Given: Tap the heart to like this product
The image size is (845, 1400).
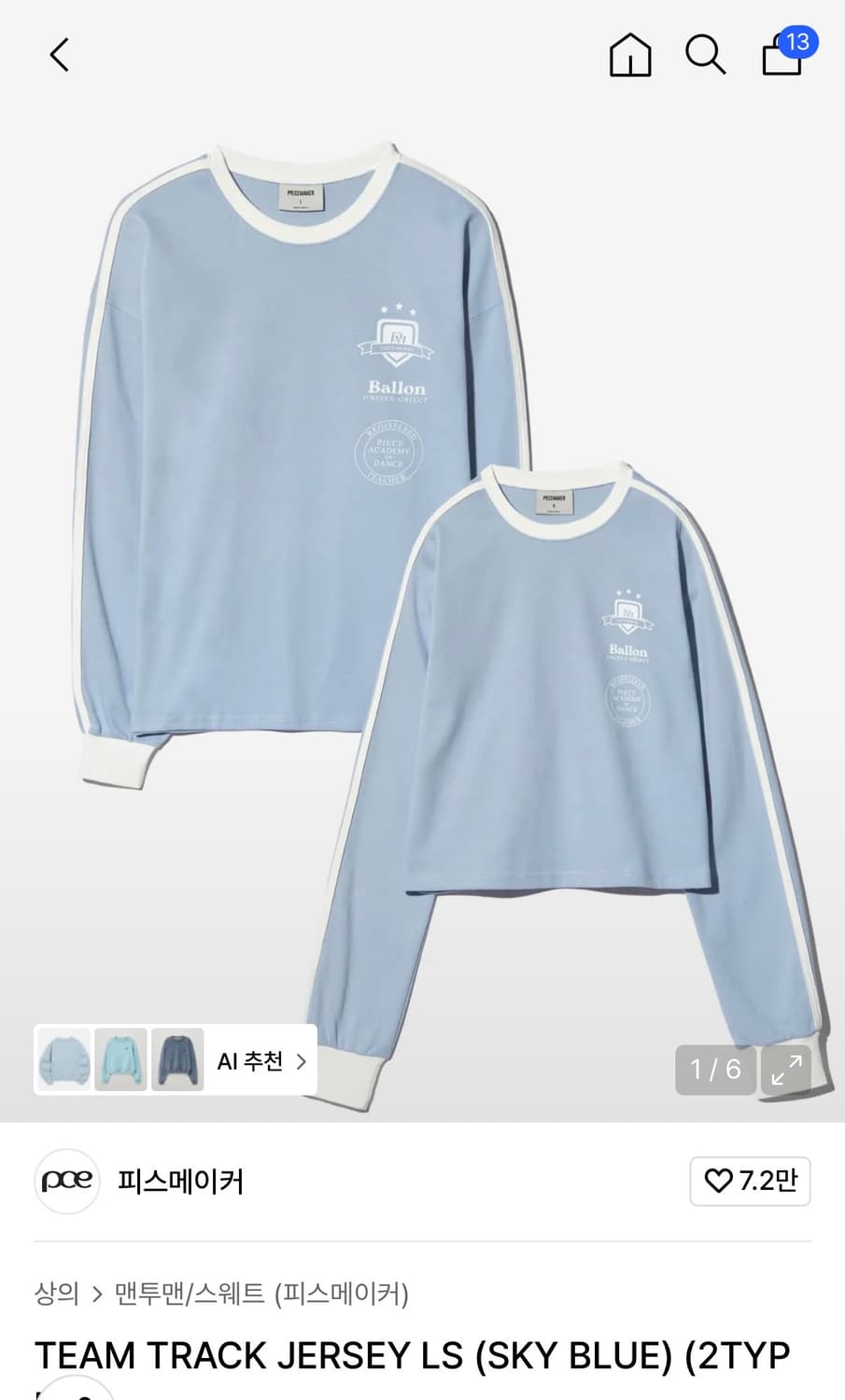Looking at the screenshot, I should coord(718,1181).
